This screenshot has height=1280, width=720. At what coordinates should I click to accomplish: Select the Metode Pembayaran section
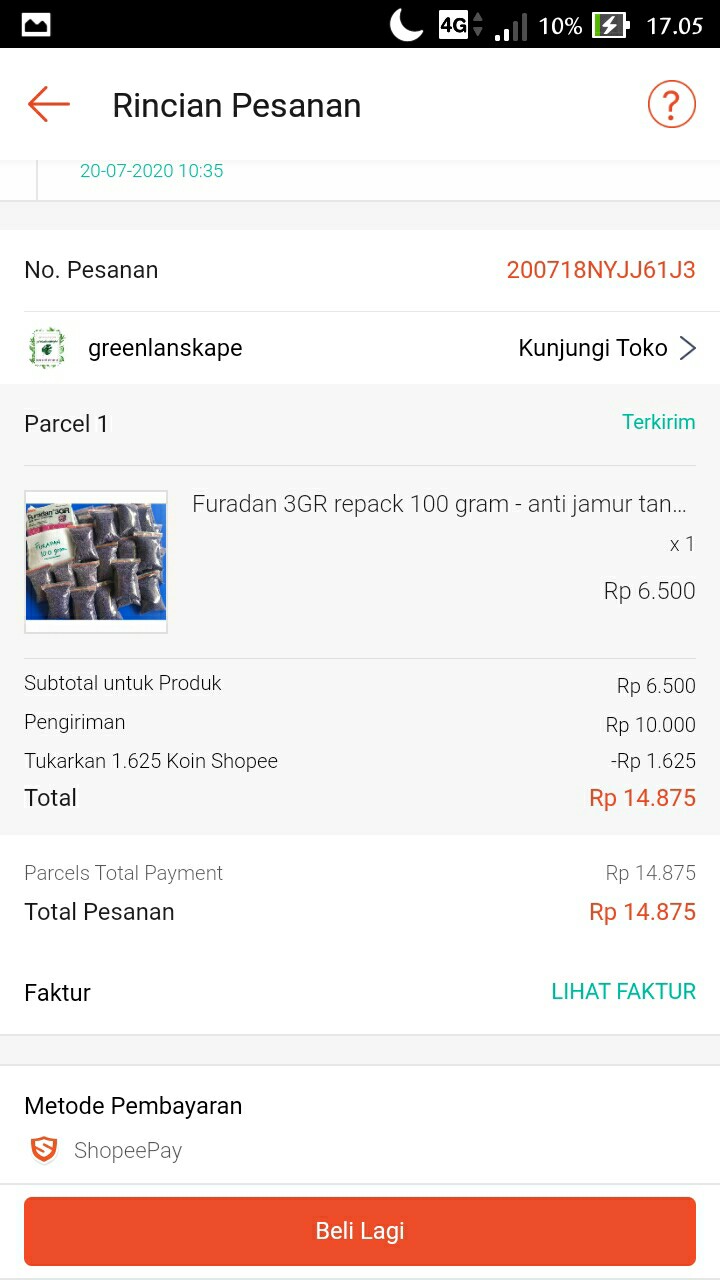click(x=133, y=1106)
